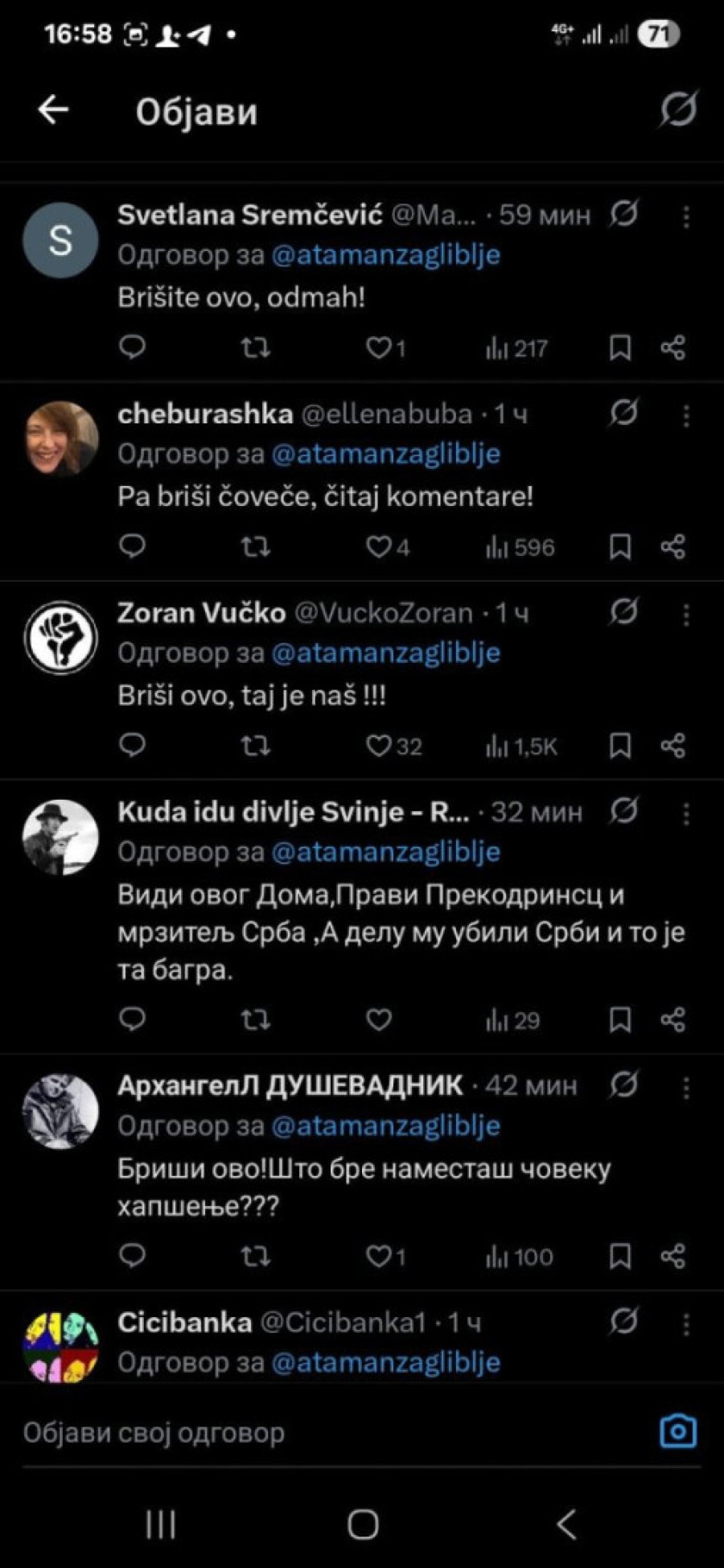Open cheburashka's profile picture
The width and height of the screenshot is (724, 1568).
60,438
